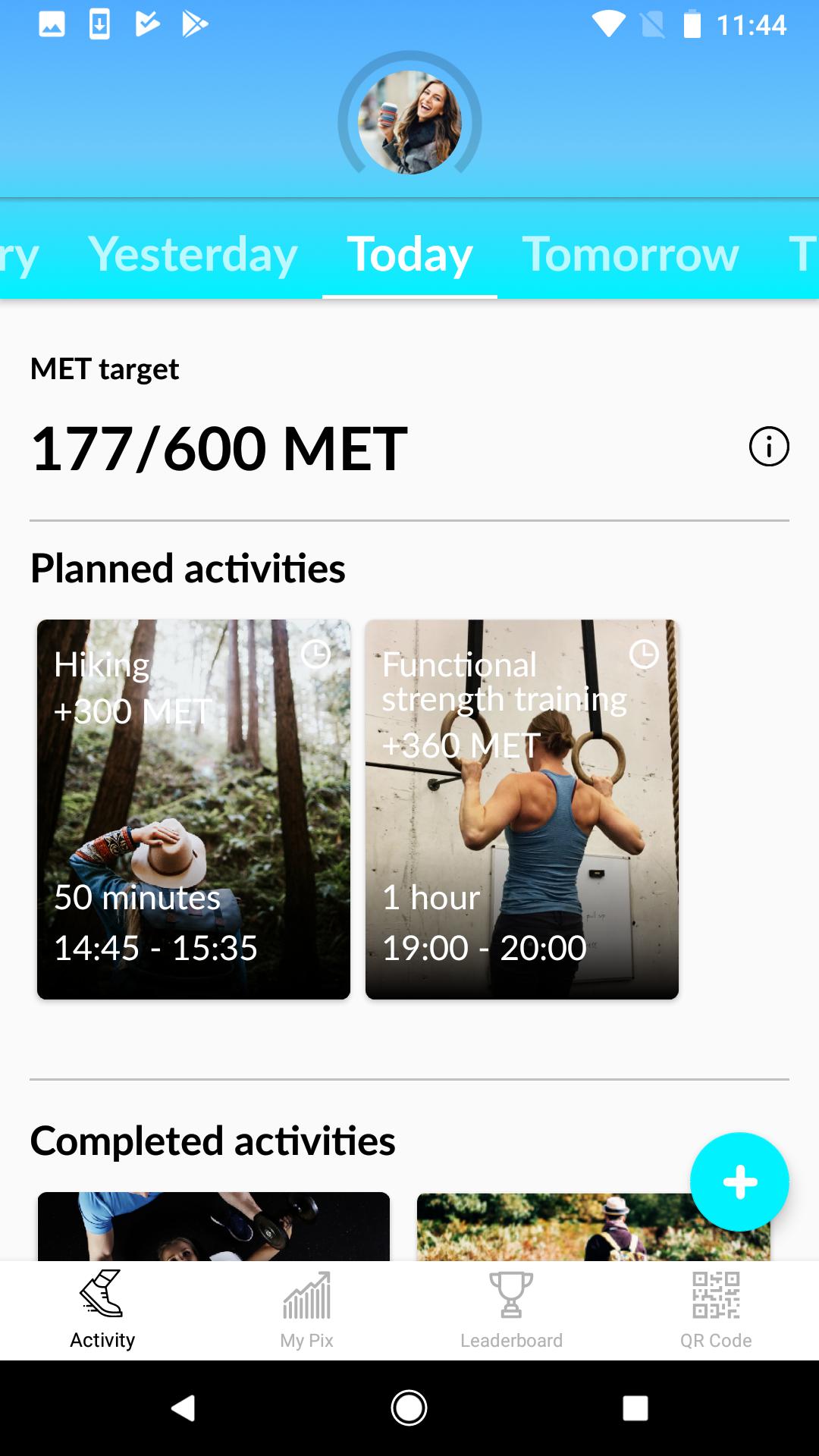Tap the system back button
819x1456 pixels.
(183, 1408)
